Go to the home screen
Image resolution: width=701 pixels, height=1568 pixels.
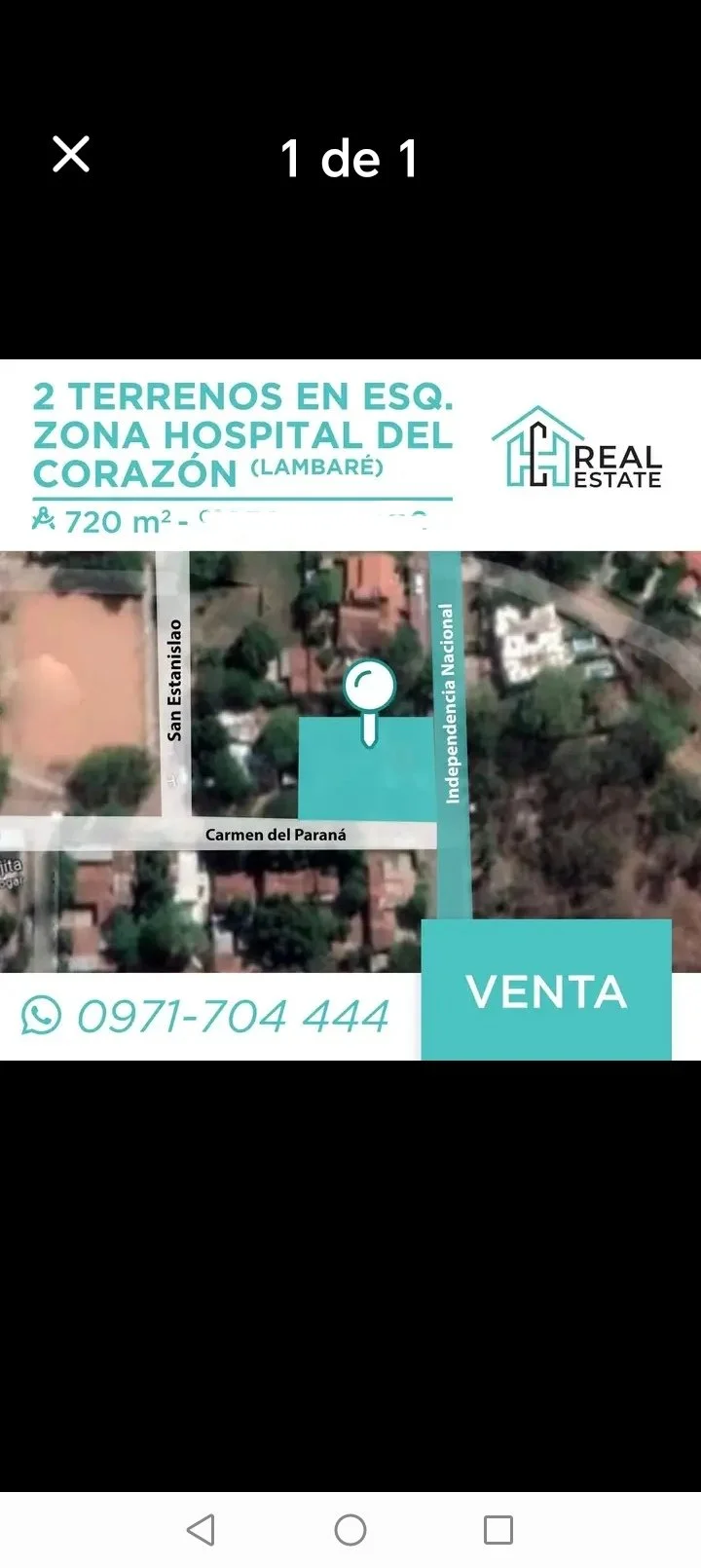(x=350, y=1529)
